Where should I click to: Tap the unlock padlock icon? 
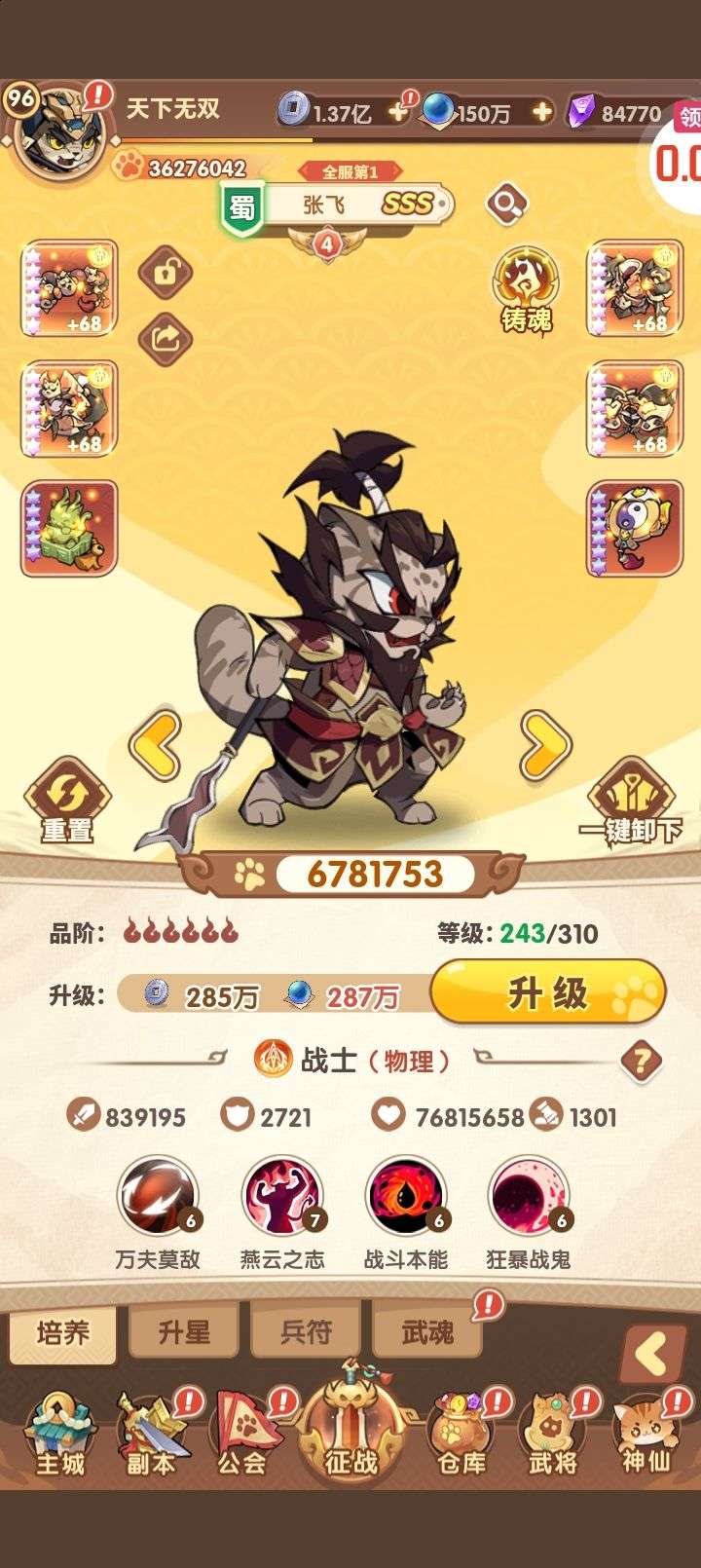pos(166,272)
